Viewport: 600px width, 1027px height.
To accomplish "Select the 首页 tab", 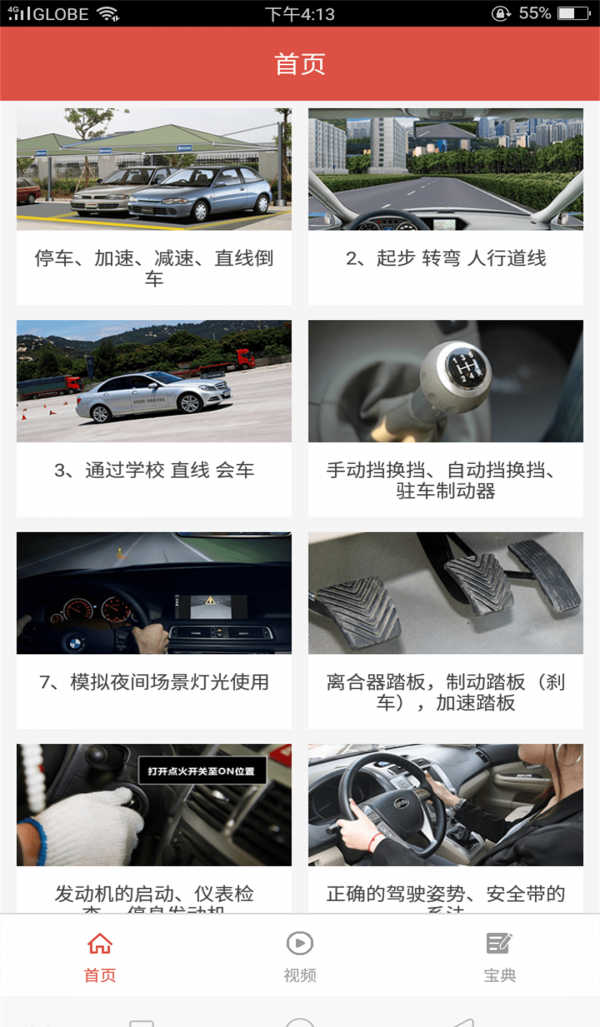I will 100,956.
